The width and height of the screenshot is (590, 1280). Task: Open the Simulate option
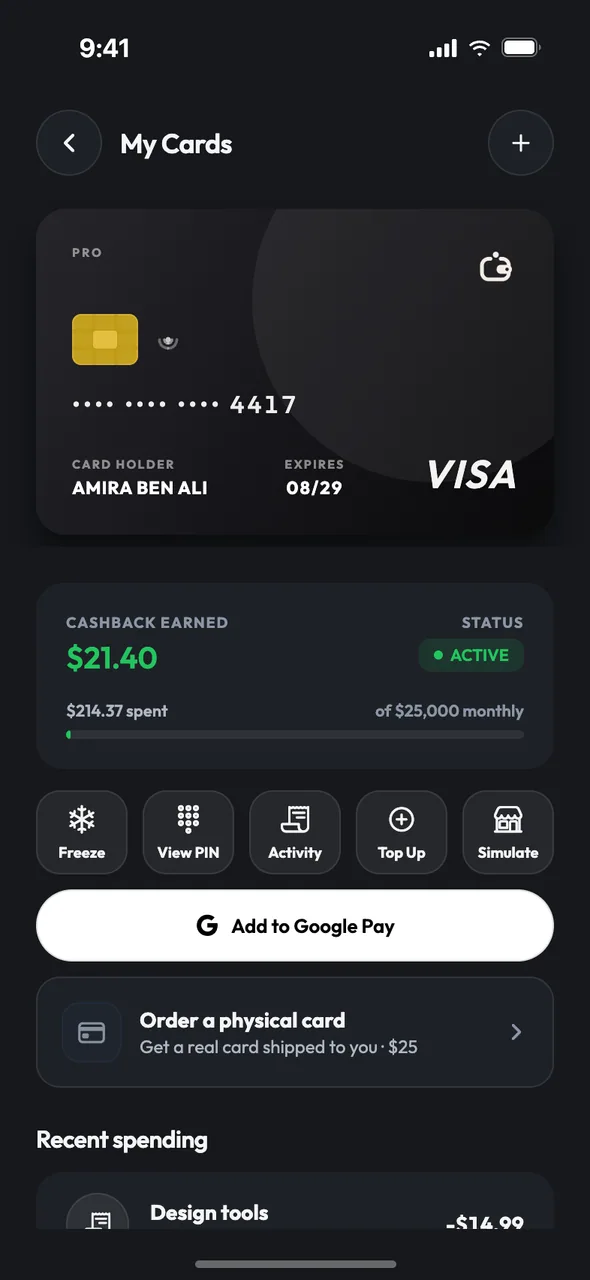508,832
